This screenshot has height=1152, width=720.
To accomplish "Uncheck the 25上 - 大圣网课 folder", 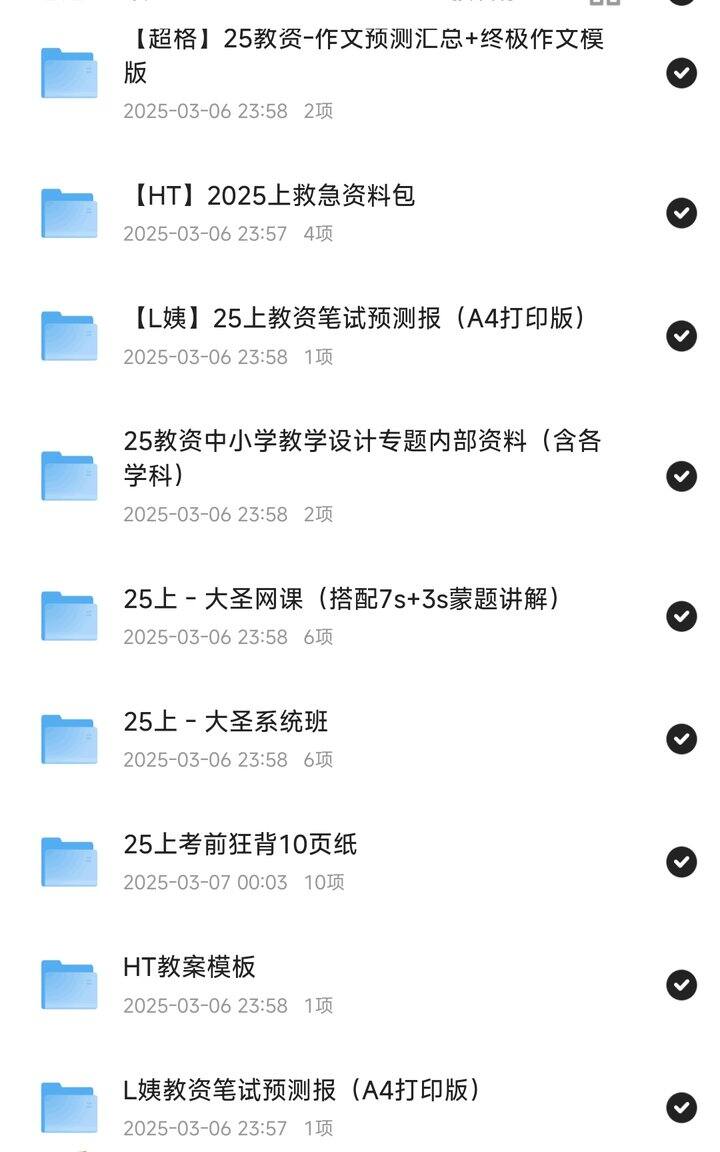I will pyautogui.click(x=681, y=616).
